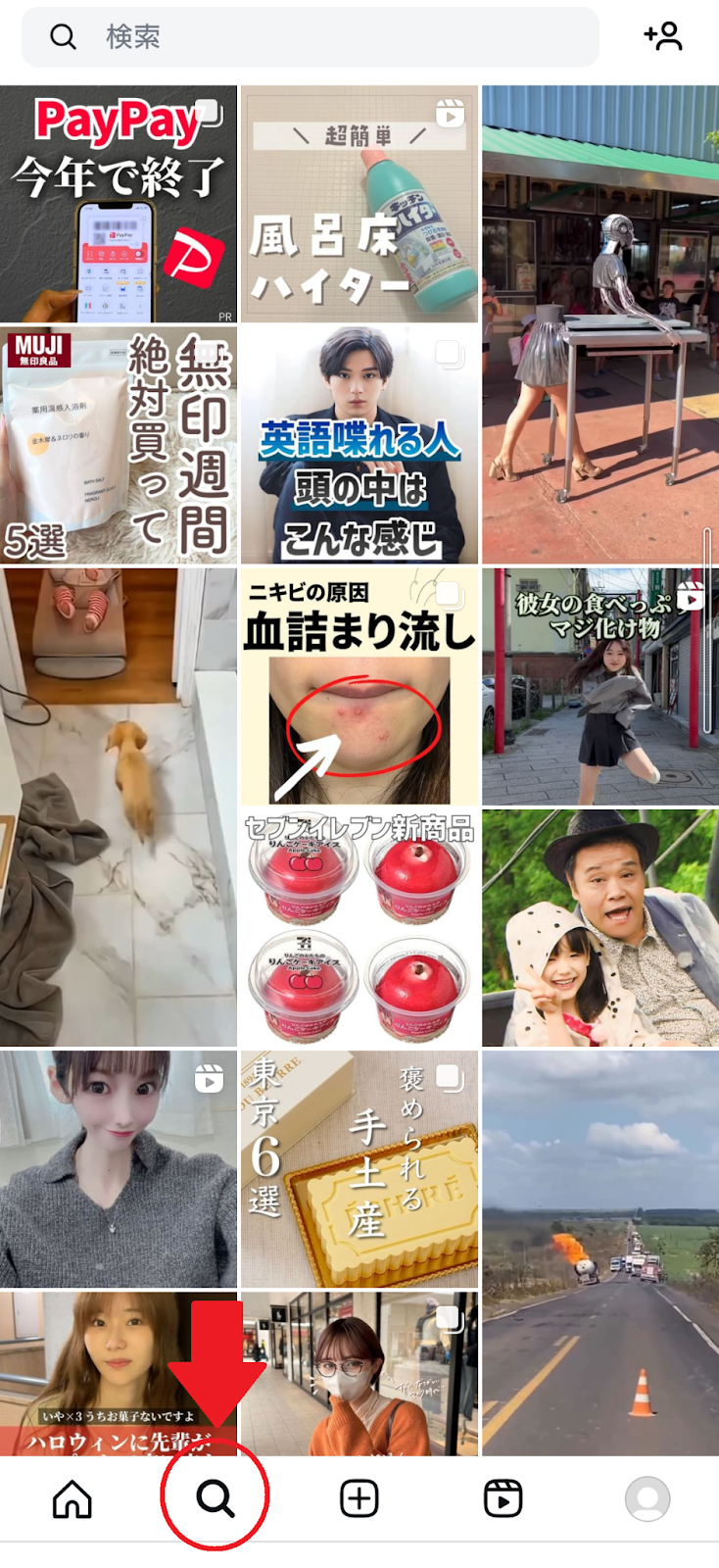Image resolution: width=719 pixels, height=1568 pixels.
Task: Open the 風呂床ハイター reel
Action: point(359,204)
